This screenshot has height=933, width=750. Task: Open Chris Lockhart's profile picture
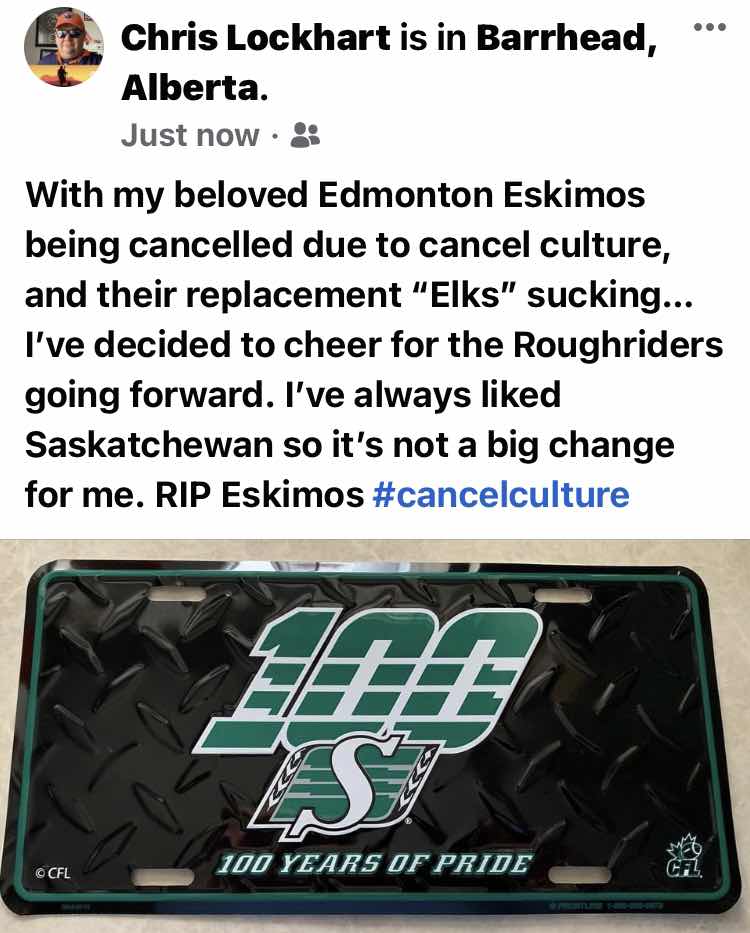coord(63,48)
